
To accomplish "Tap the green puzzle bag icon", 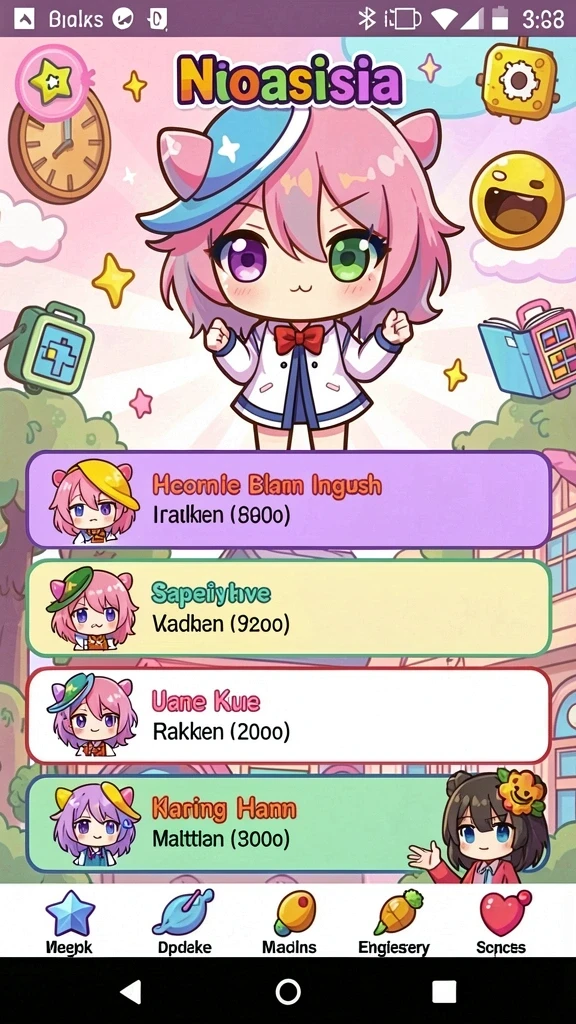I will click(49, 348).
